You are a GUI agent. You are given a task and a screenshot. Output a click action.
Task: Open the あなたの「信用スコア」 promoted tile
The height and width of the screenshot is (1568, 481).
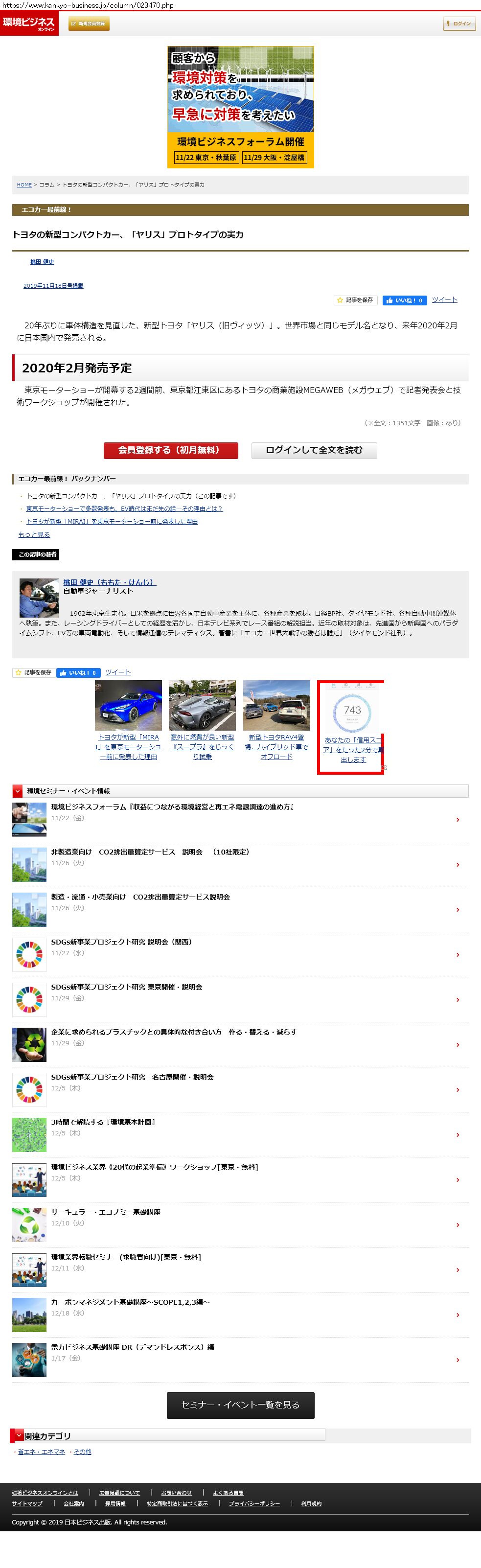point(352,724)
